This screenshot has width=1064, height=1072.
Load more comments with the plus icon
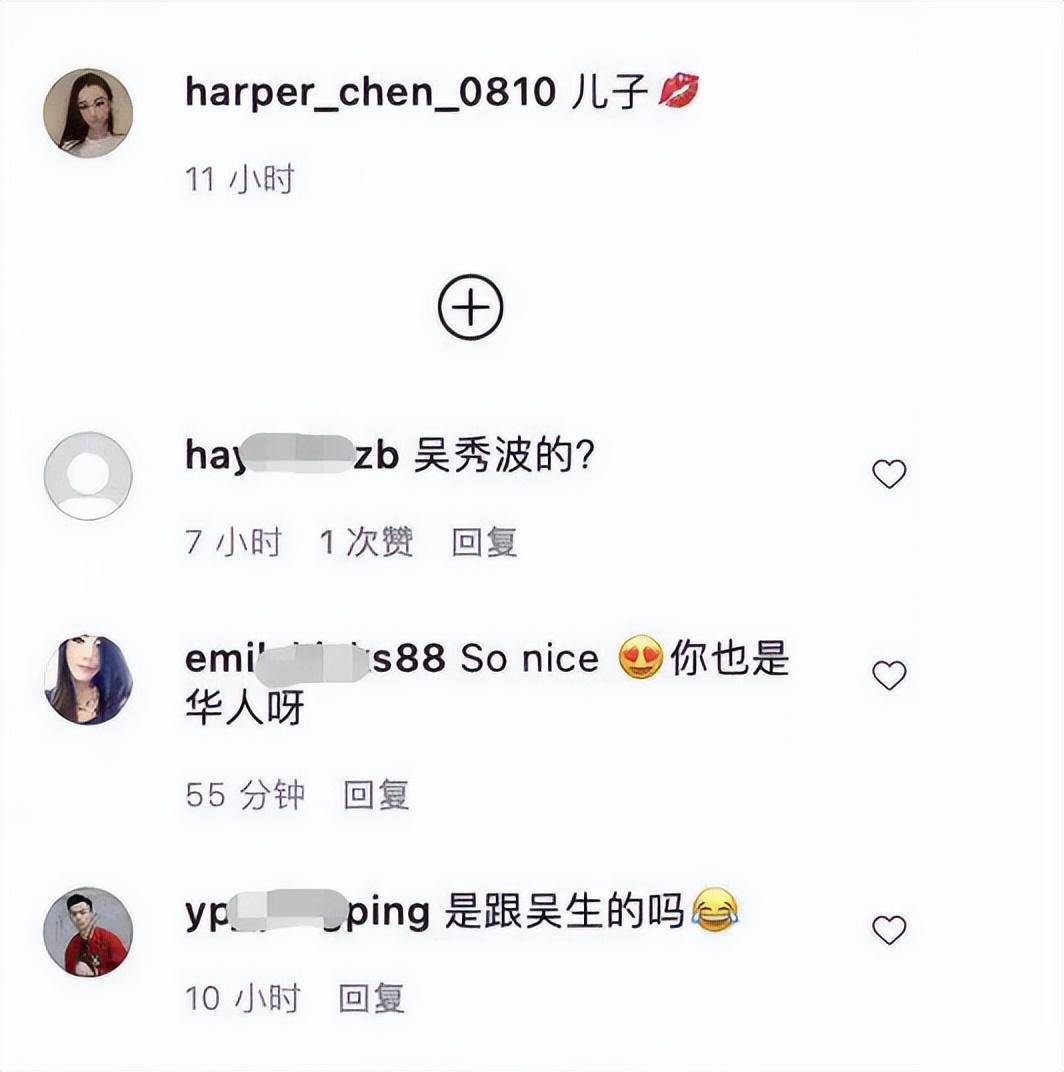tap(470, 307)
